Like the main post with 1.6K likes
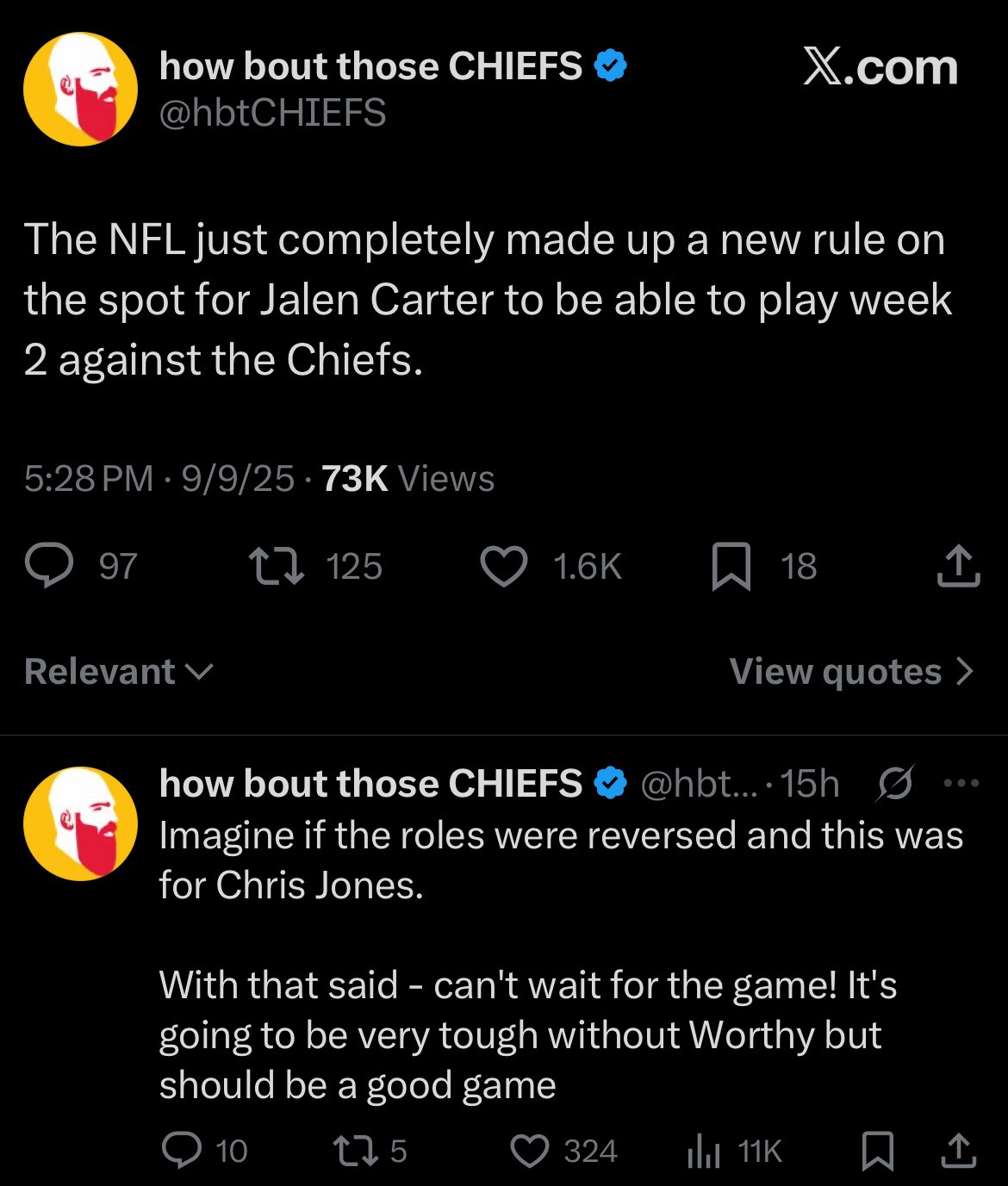Screen dimensions: 1008x1186 tap(504, 567)
